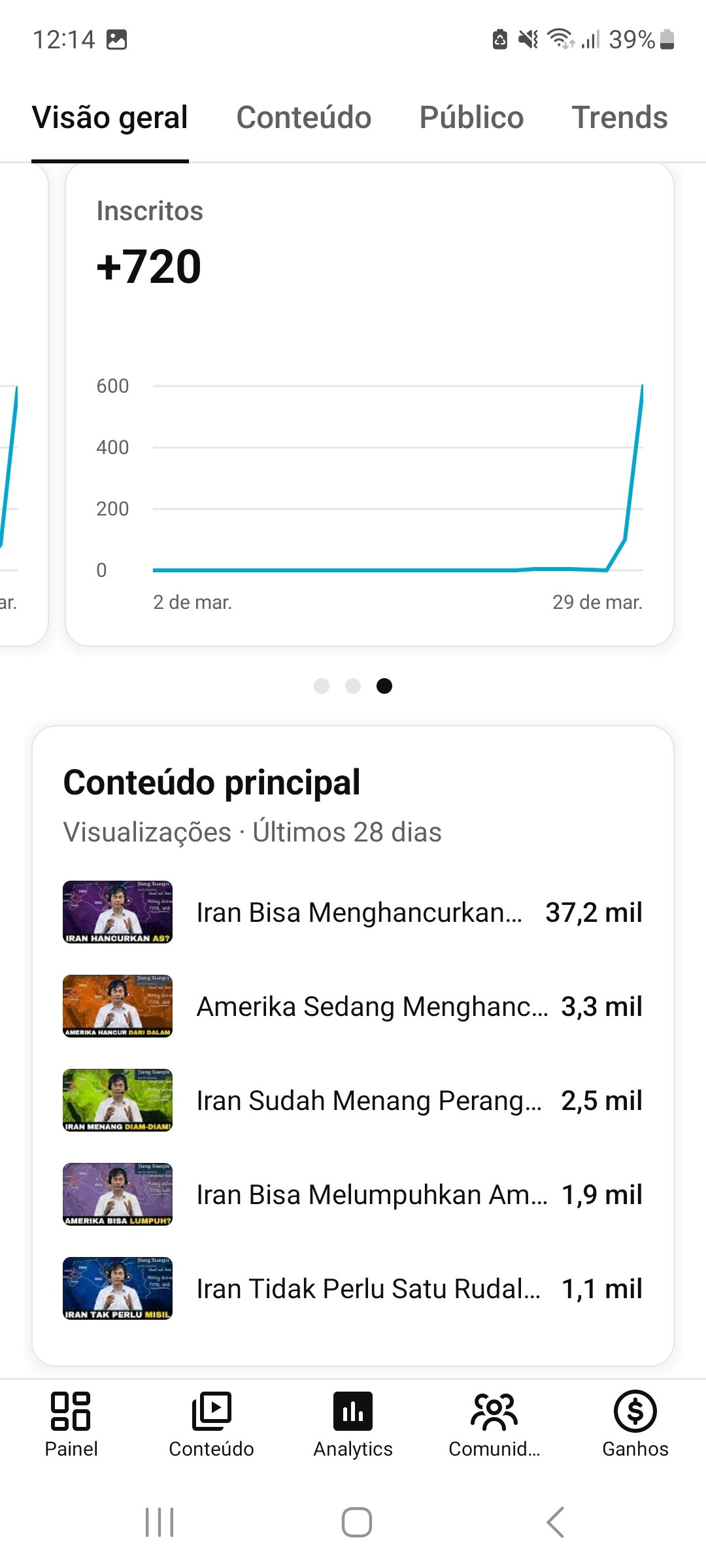Open video Iran Bisa Melumpuhkan Am…
The width and height of the screenshot is (706, 1568).
pyautogui.click(x=353, y=1194)
